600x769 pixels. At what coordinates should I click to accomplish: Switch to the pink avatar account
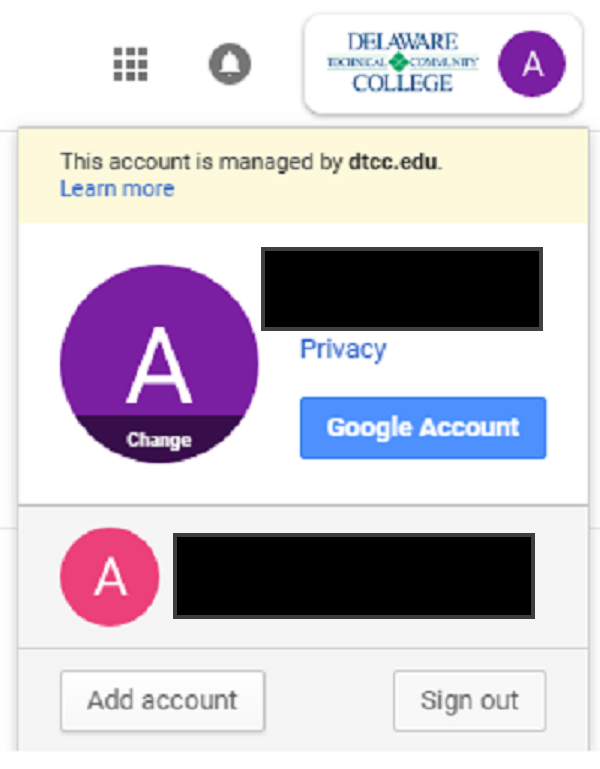pyautogui.click(x=110, y=577)
